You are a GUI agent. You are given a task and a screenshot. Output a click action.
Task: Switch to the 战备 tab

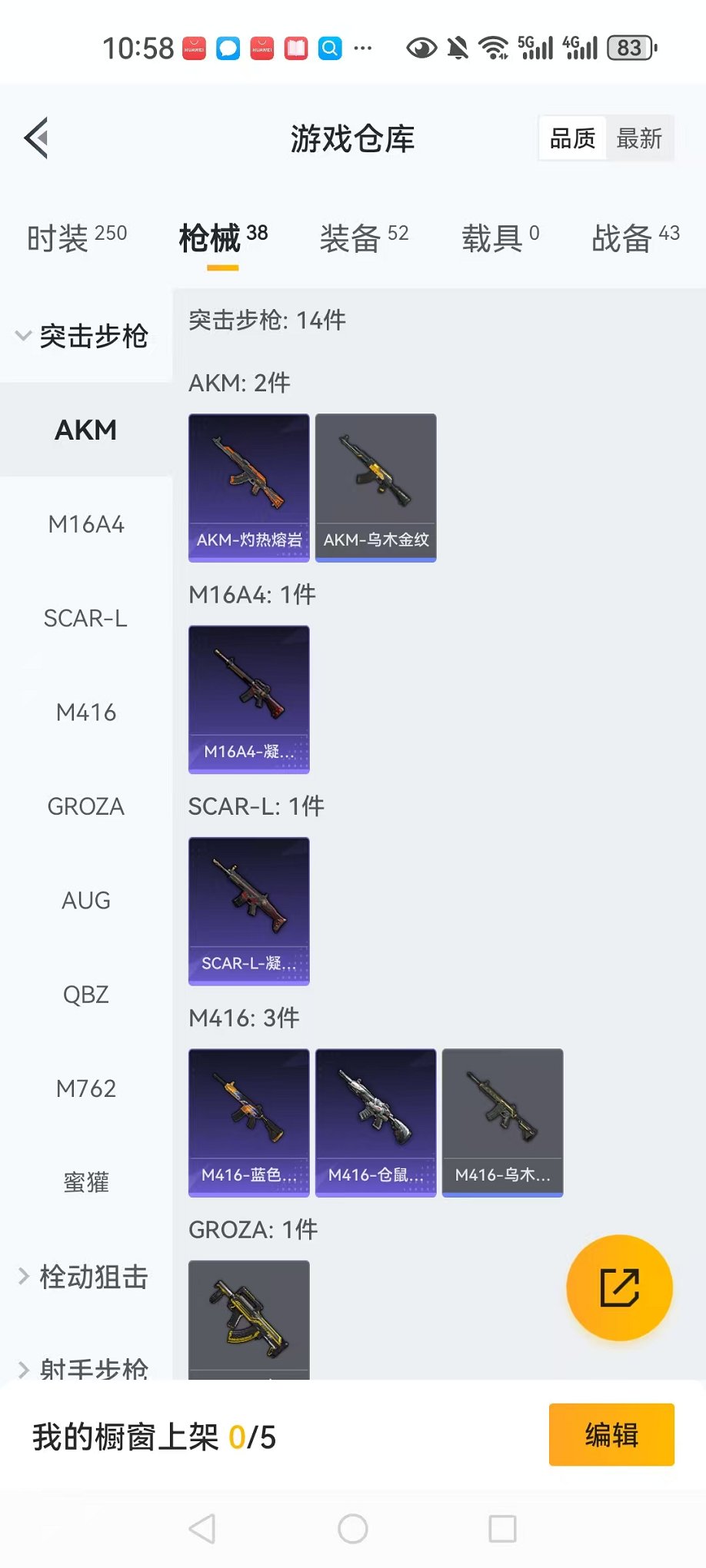click(634, 238)
